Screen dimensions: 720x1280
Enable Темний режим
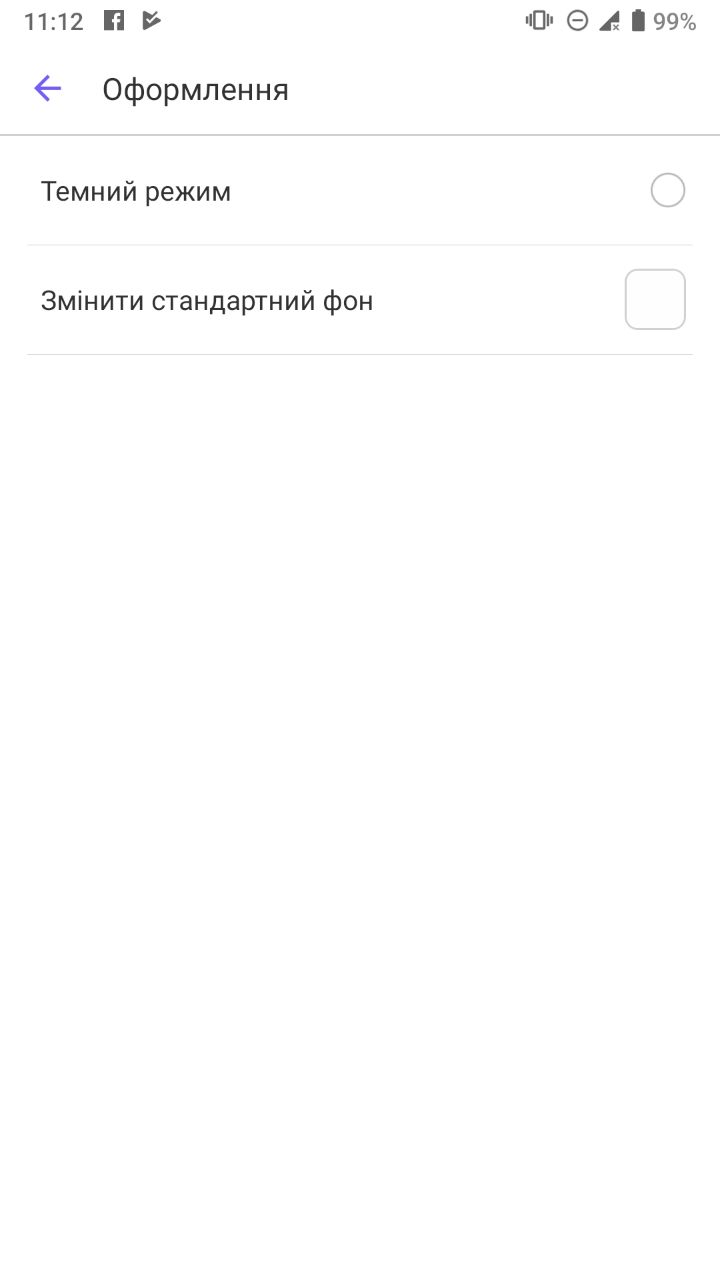(667, 190)
